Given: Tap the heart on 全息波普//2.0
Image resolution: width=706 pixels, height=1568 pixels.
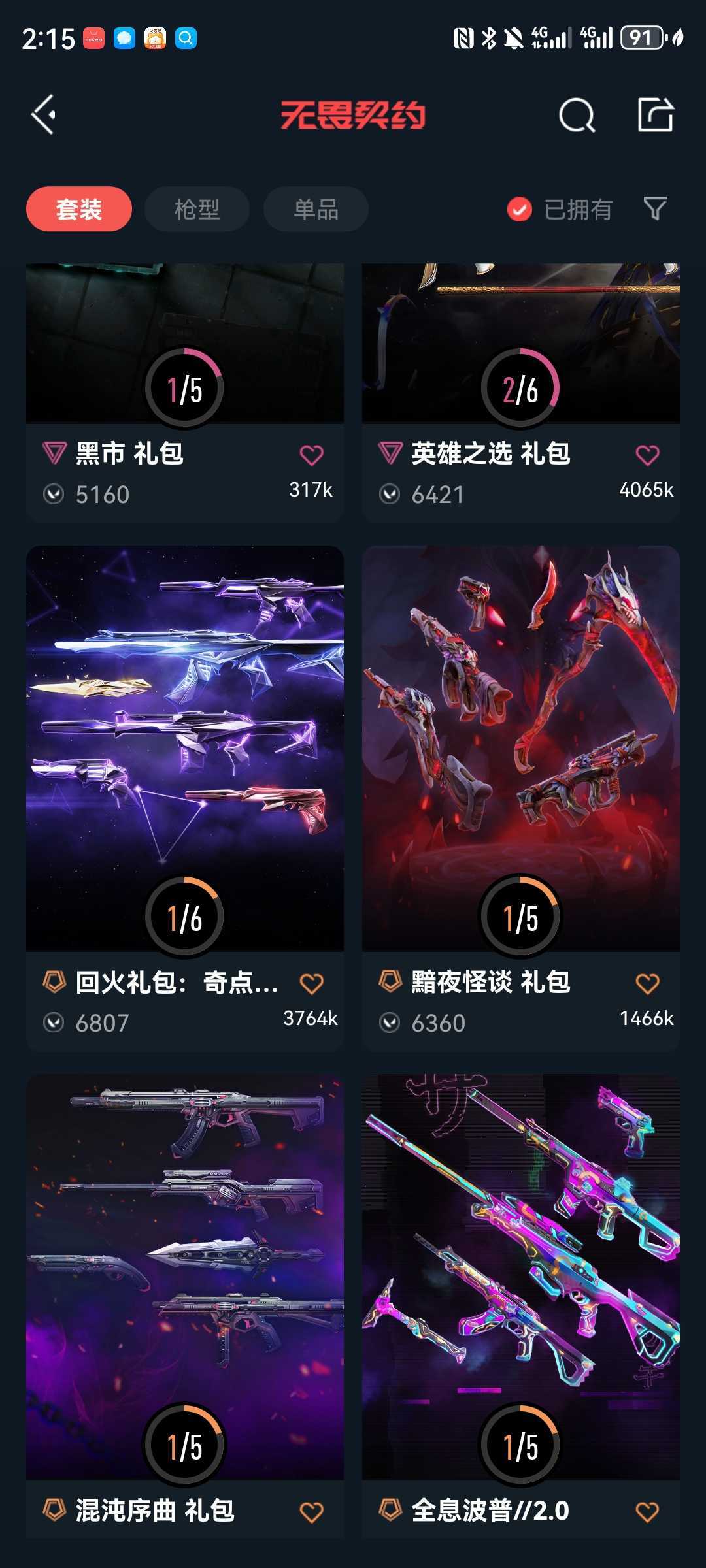Looking at the screenshot, I should [x=648, y=1512].
